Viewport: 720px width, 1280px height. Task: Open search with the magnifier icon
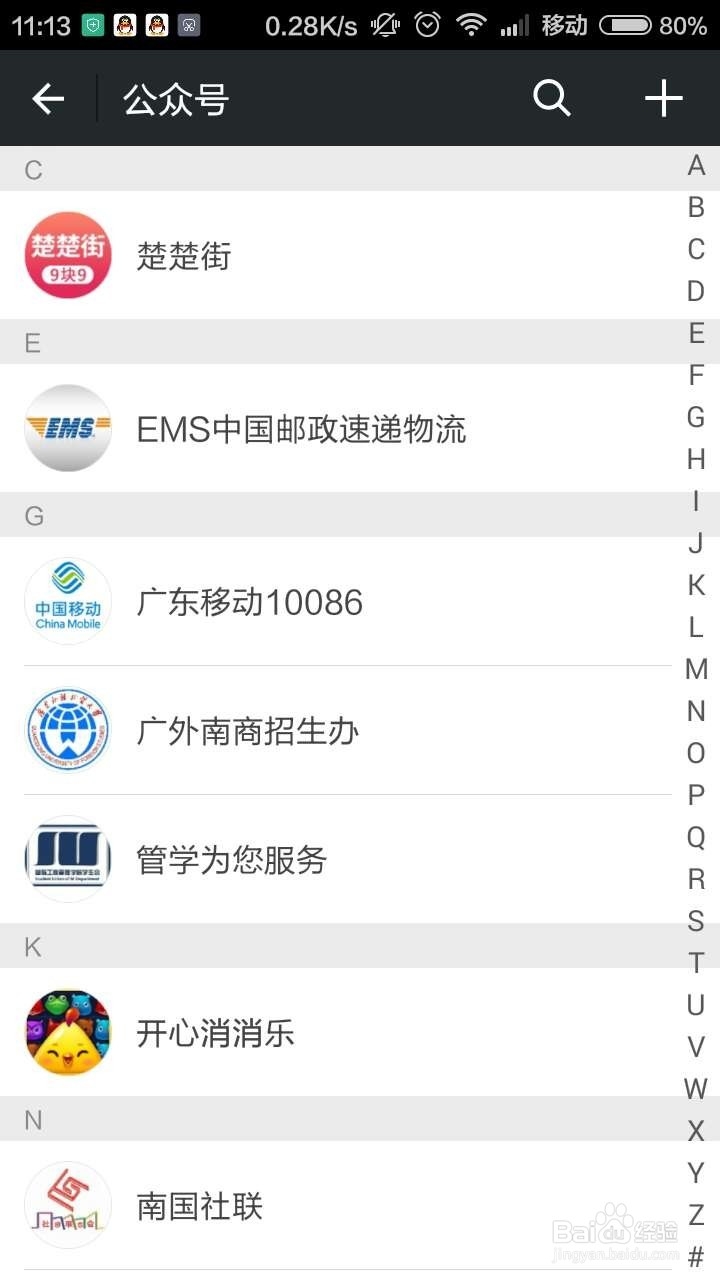click(x=552, y=98)
